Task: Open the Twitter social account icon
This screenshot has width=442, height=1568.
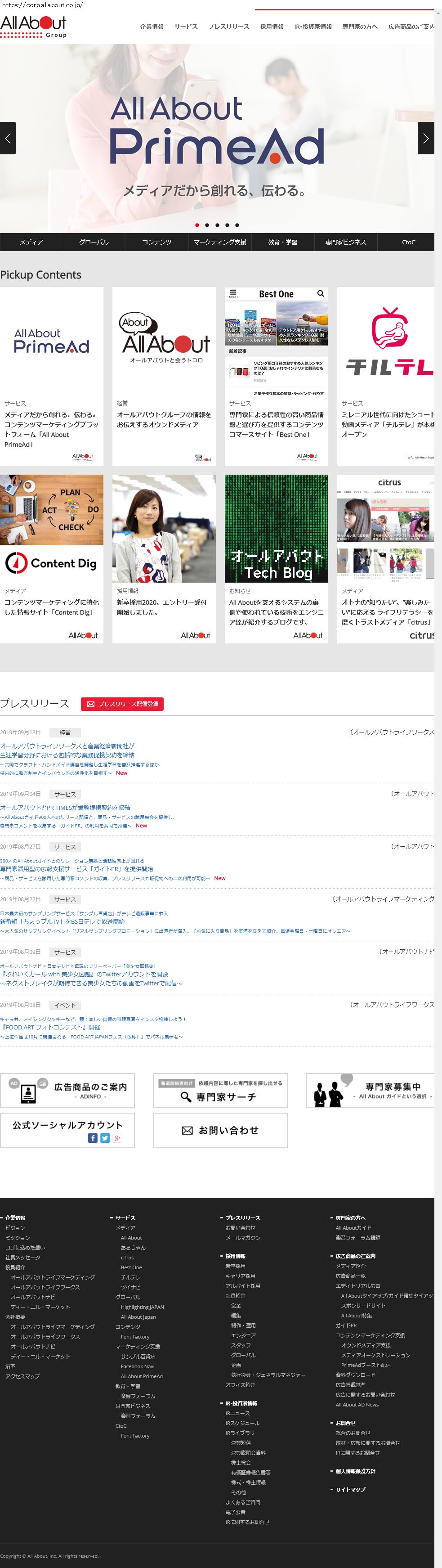Action: pos(105,1138)
